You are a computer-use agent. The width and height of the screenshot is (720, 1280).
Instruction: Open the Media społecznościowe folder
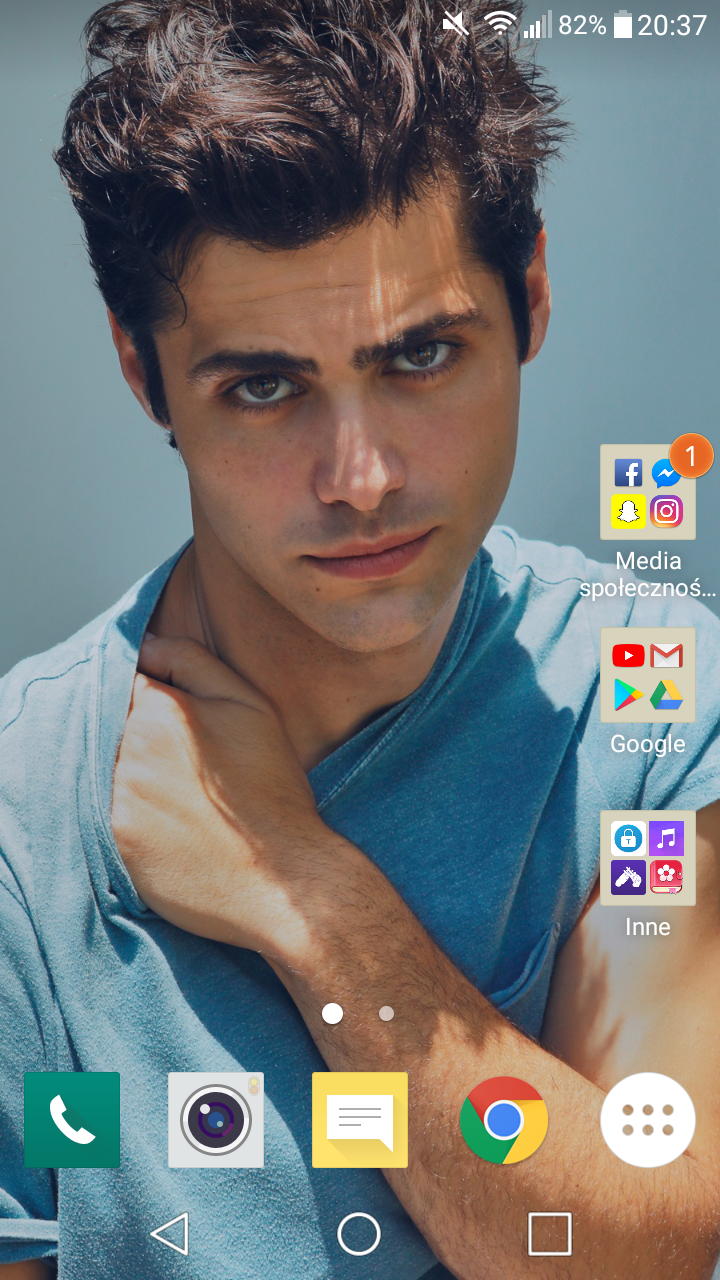click(647, 492)
